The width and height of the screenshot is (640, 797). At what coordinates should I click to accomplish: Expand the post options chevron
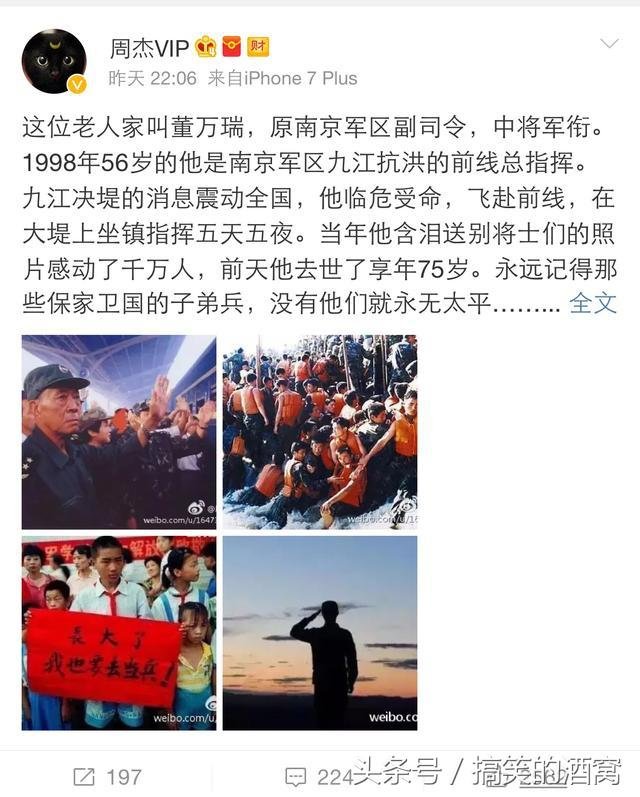pos(608,44)
